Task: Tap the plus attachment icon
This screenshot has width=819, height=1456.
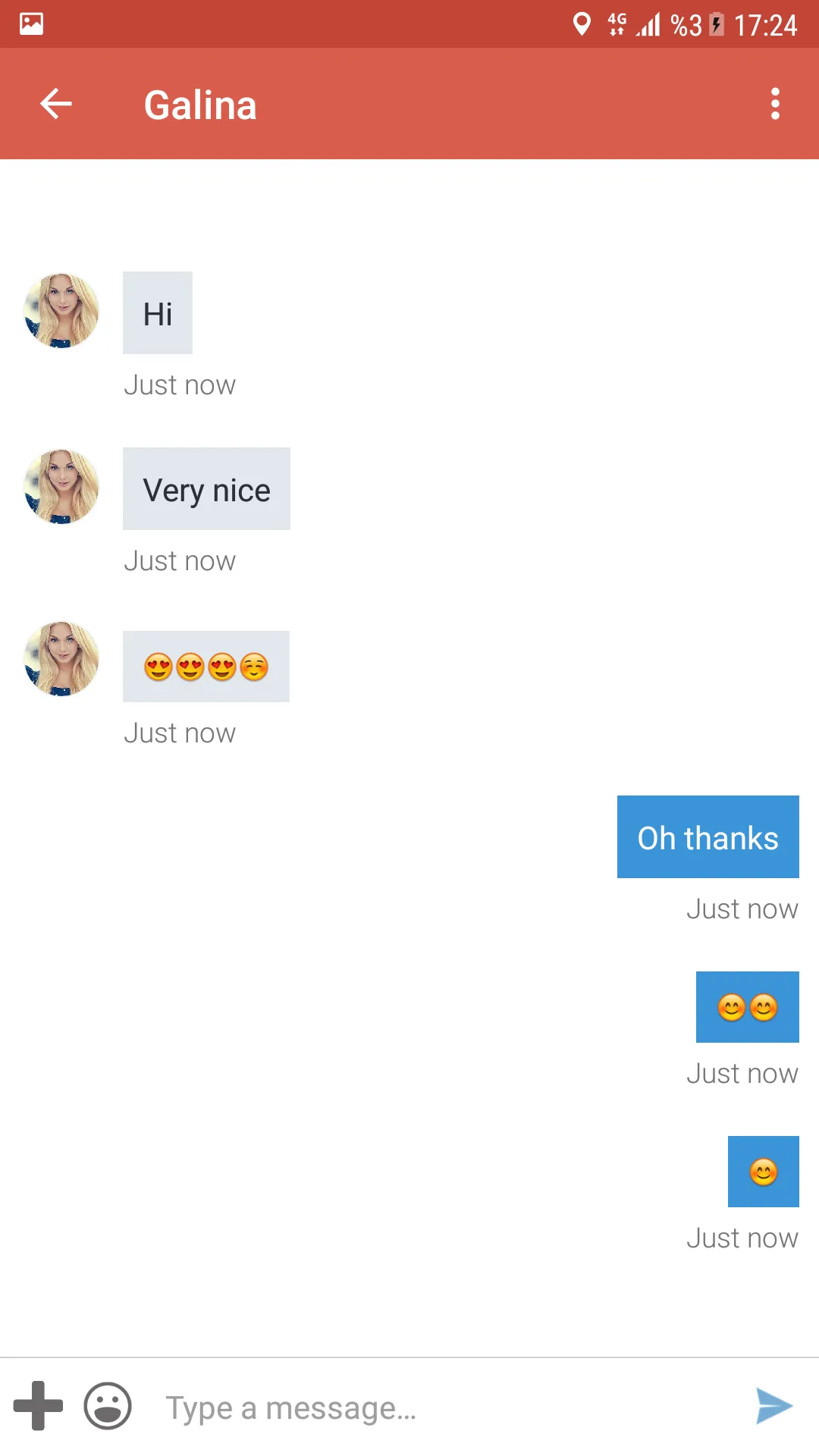Action: point(38,1405)
